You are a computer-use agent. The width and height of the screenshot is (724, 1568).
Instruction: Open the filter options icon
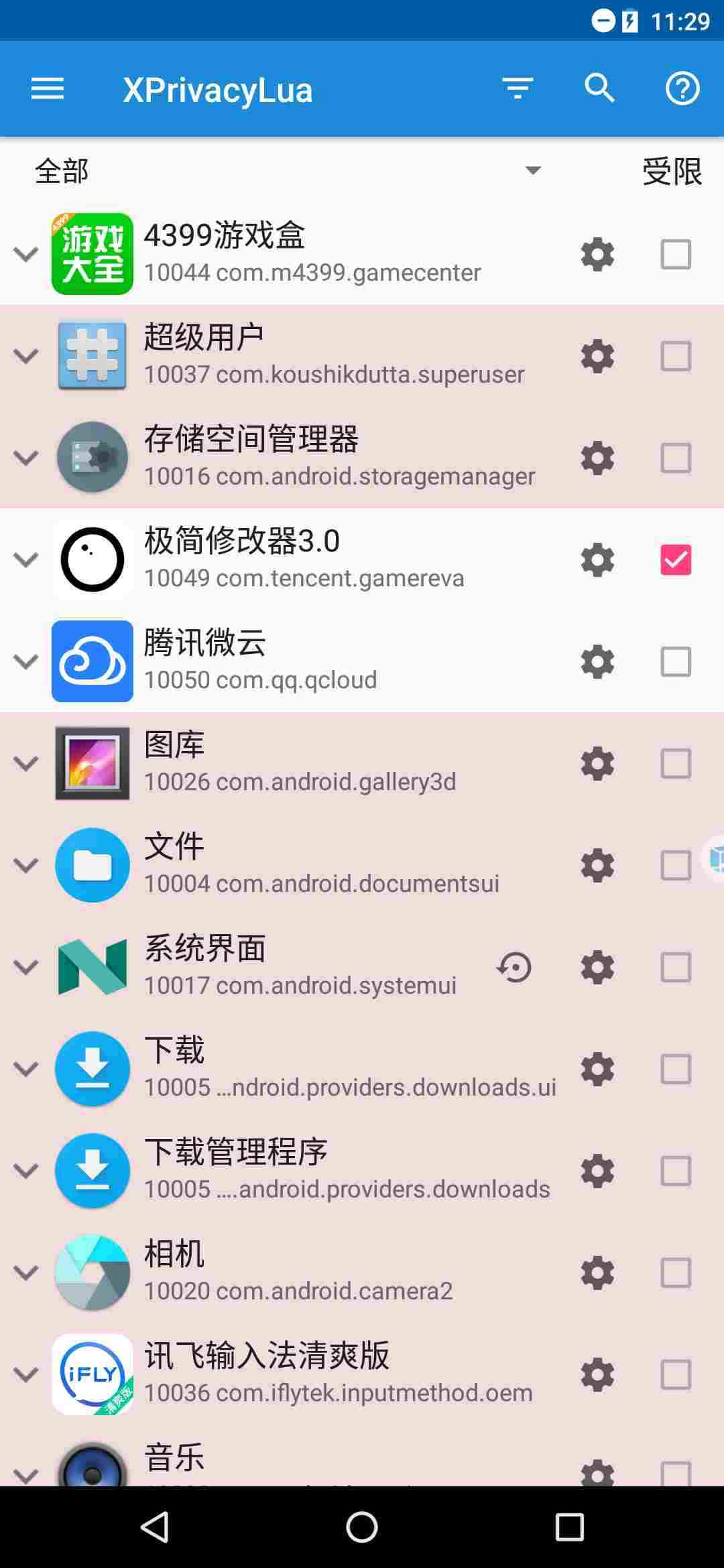[x=518, y=88]
